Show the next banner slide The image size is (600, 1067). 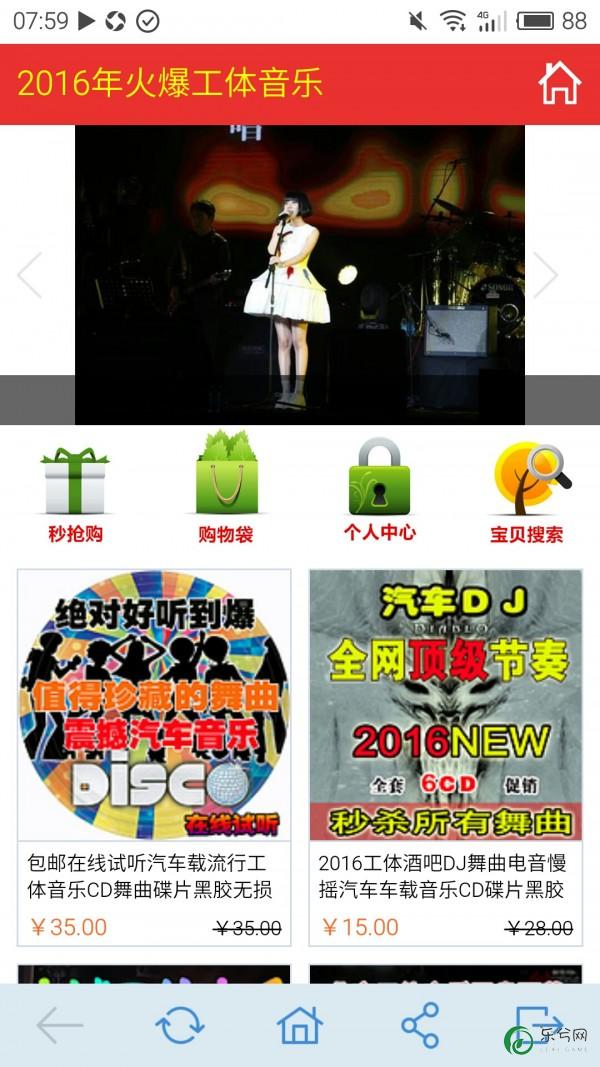(545, 275)
